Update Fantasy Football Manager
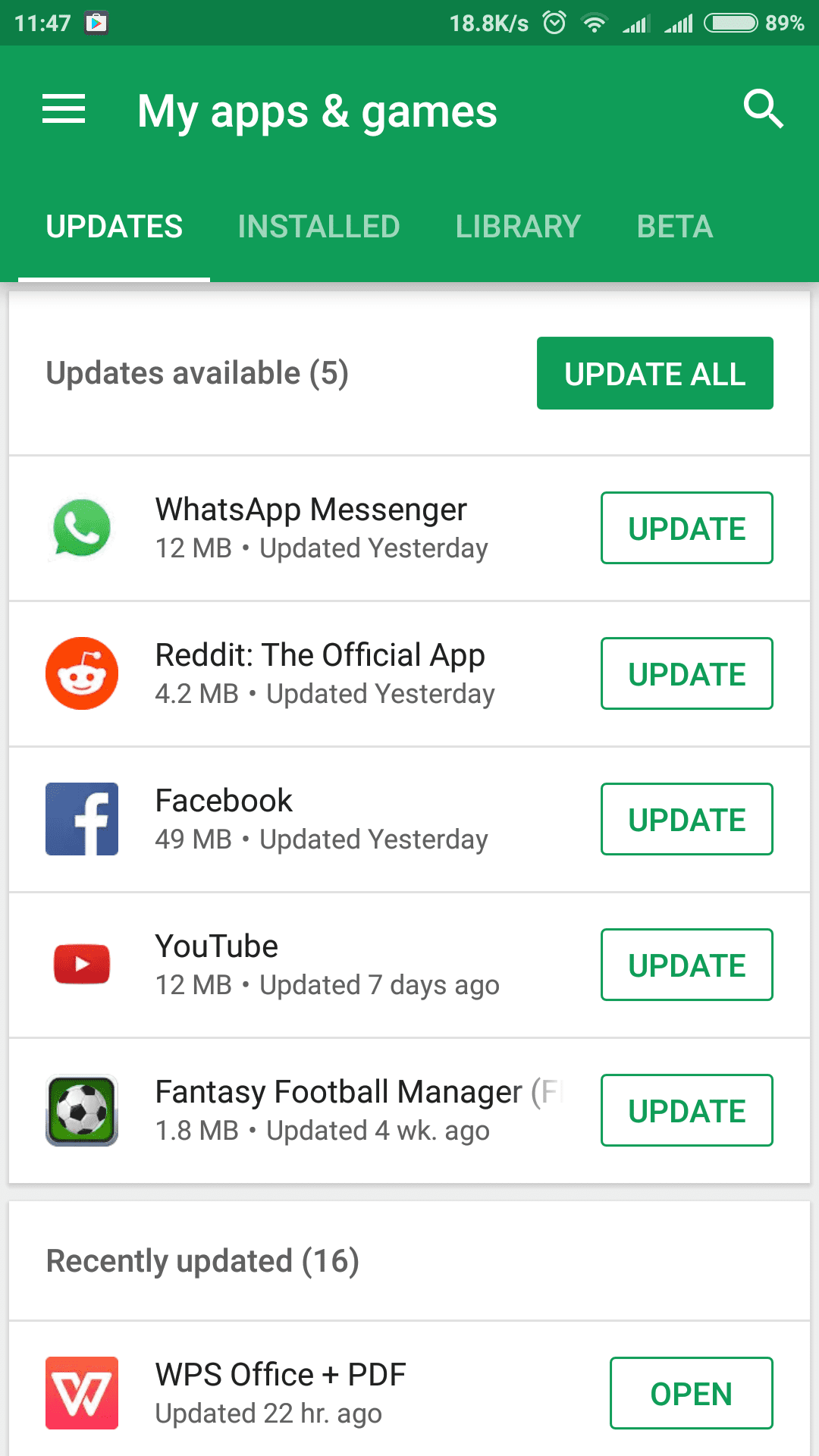The image size is (819, 1456). (687, 1110)
